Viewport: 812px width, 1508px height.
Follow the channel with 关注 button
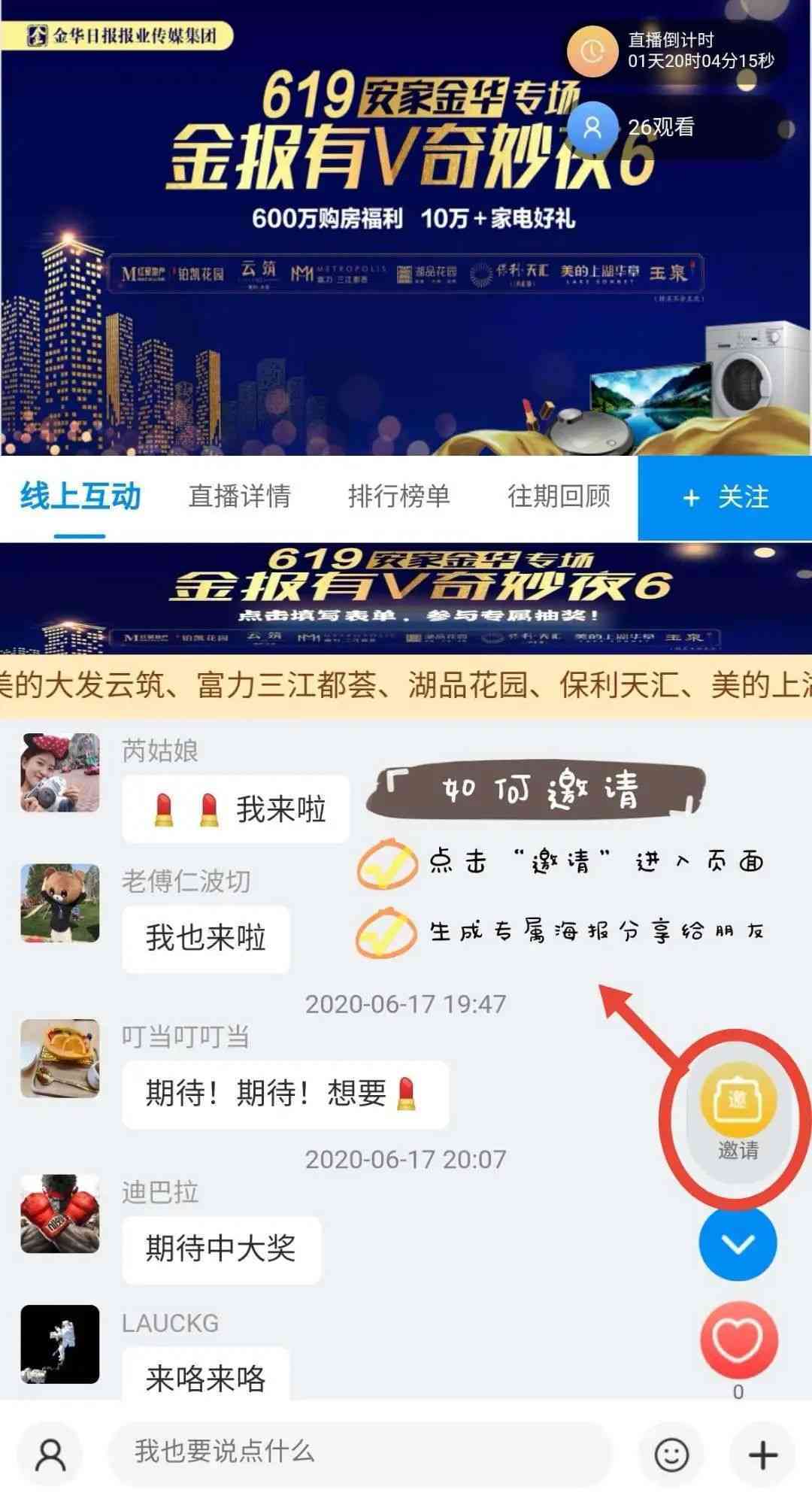[725, 498]
